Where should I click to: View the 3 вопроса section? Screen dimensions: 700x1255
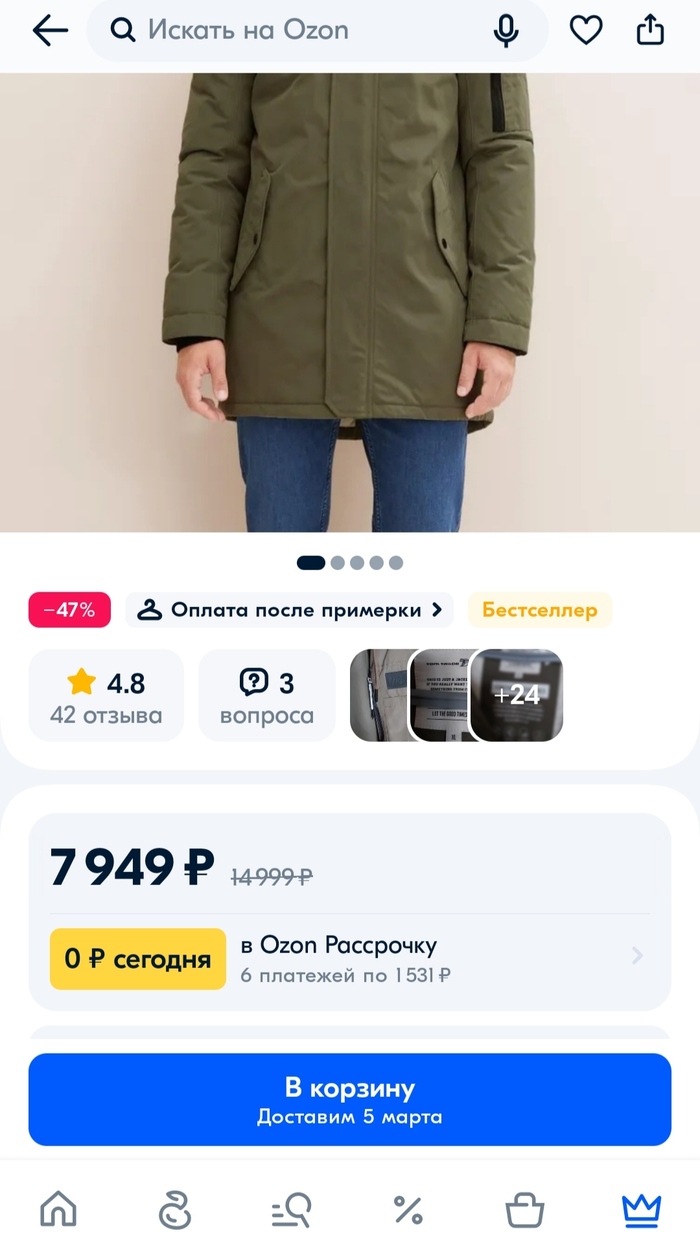pos(266,696)
